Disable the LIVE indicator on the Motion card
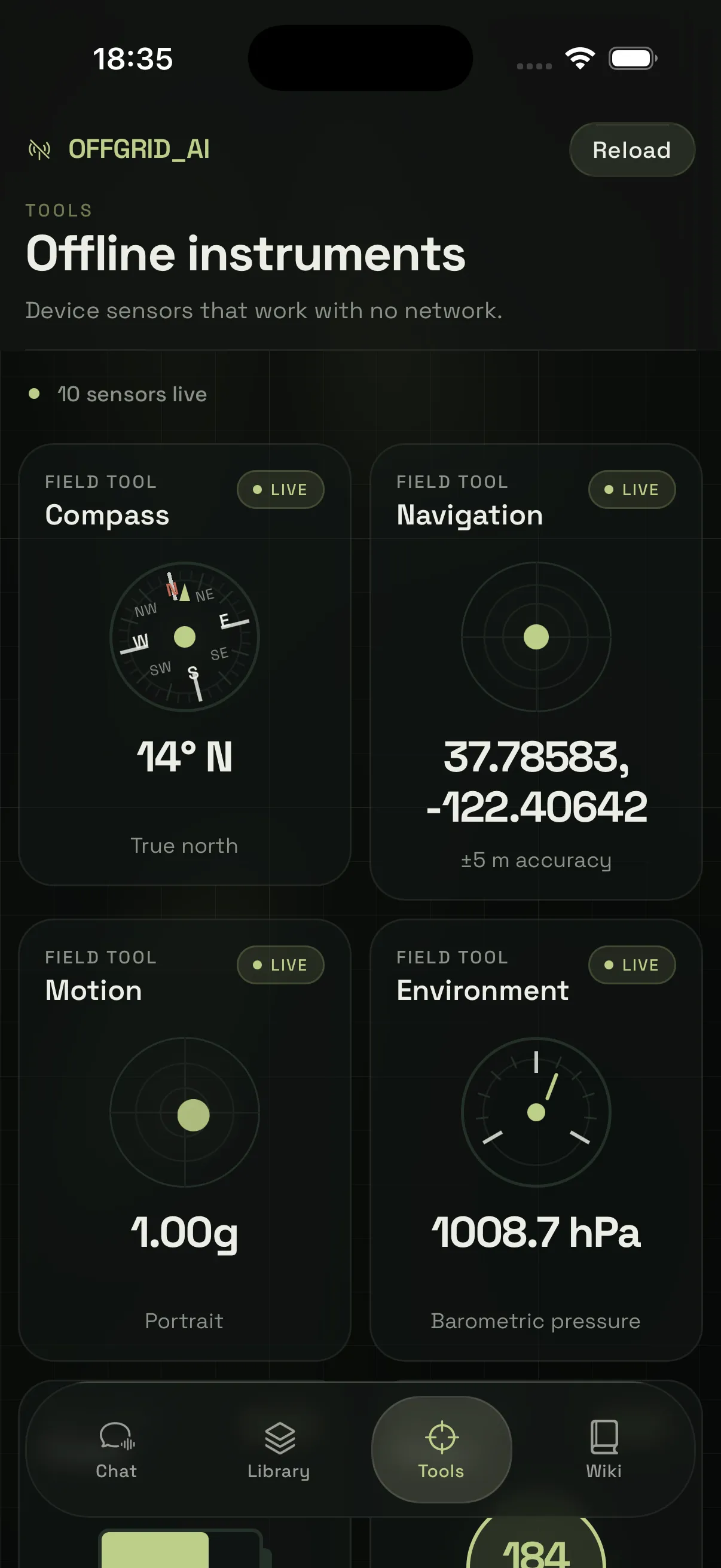The width and height of the screenshot is (721, 1568). pyautogui.click(x=280, y=965)
